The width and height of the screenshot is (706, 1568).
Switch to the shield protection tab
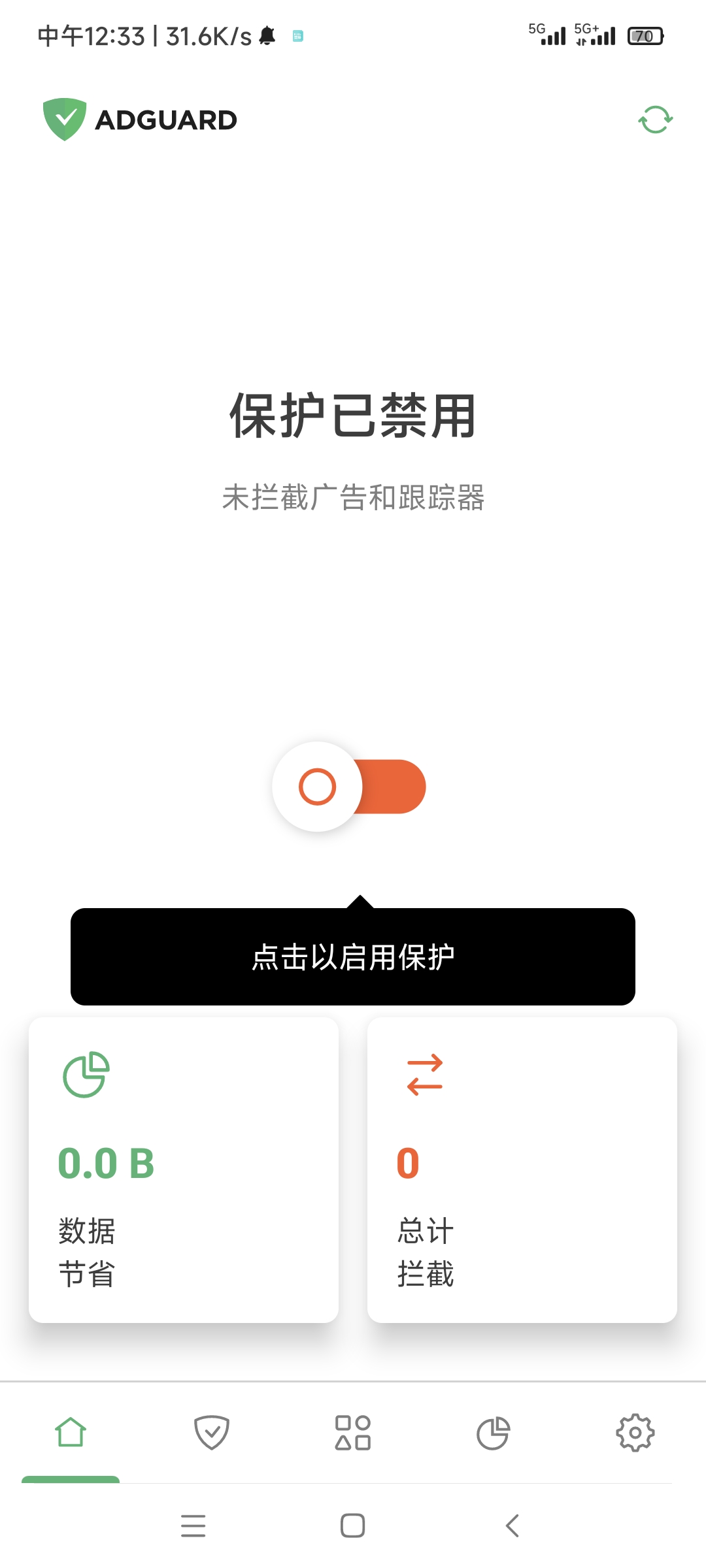click(x=212, y=1433)
